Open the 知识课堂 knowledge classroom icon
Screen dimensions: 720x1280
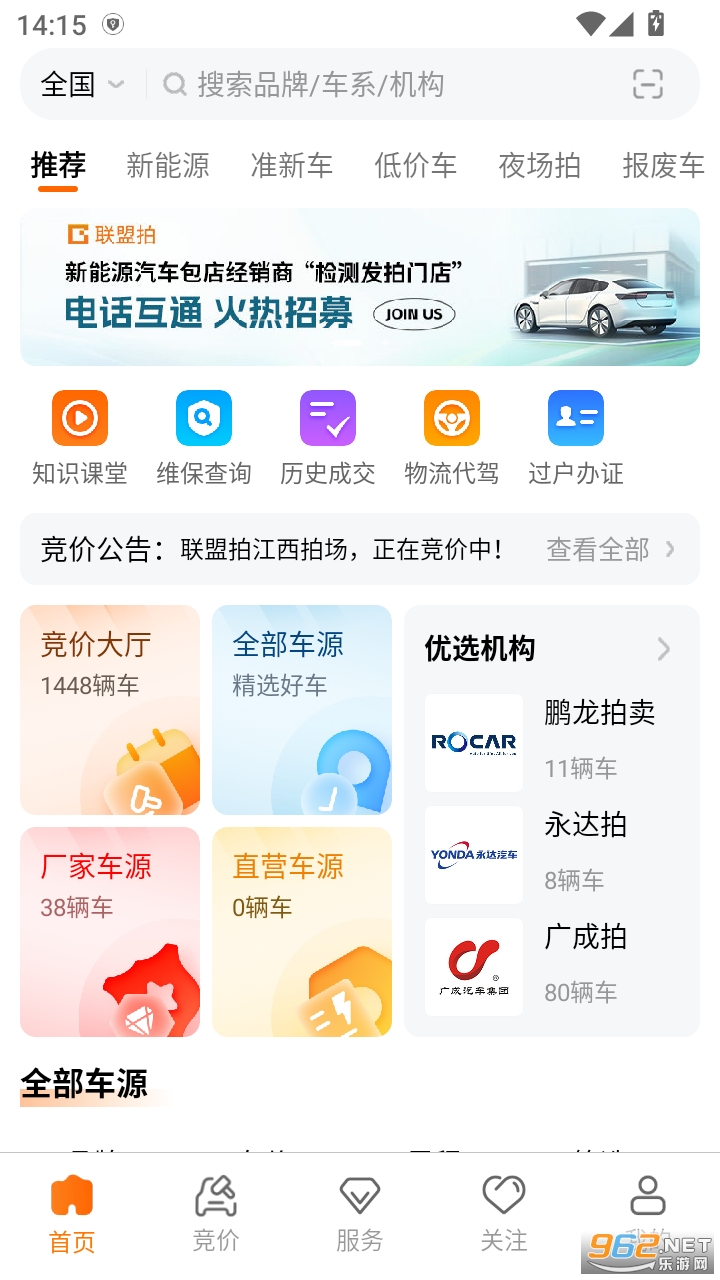[80, 417]
